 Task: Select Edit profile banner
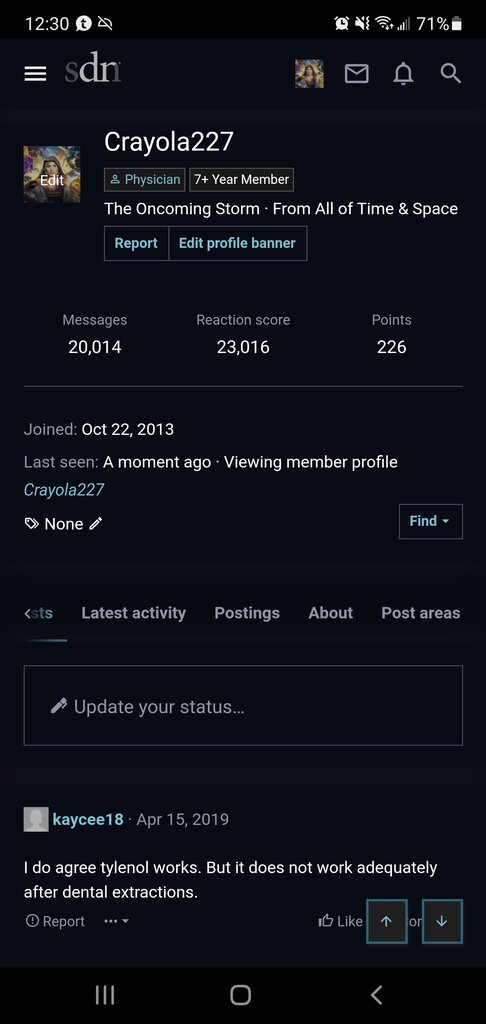pos(237,243)
